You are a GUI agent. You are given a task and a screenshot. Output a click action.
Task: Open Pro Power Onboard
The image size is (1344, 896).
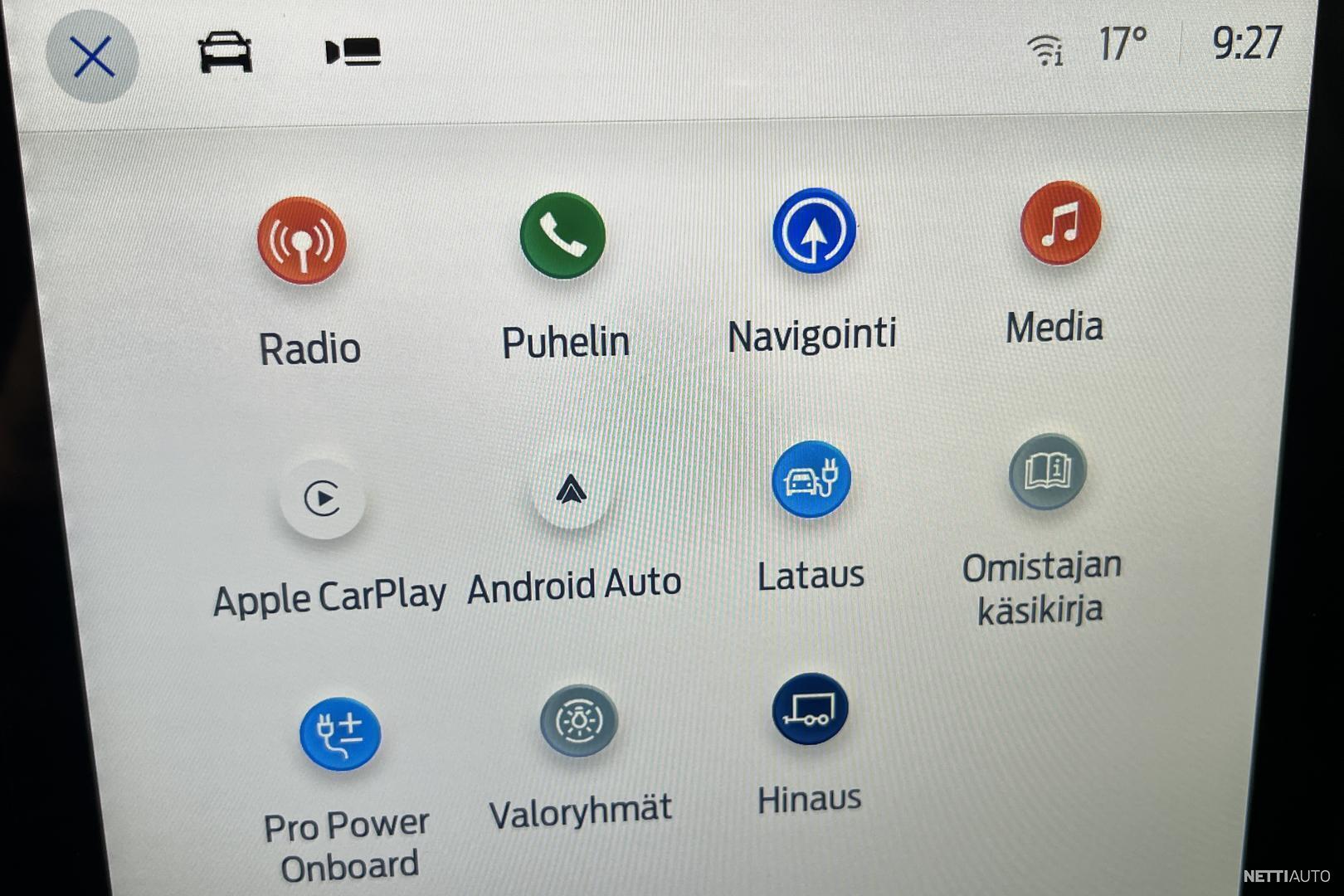tap(340, 733)
